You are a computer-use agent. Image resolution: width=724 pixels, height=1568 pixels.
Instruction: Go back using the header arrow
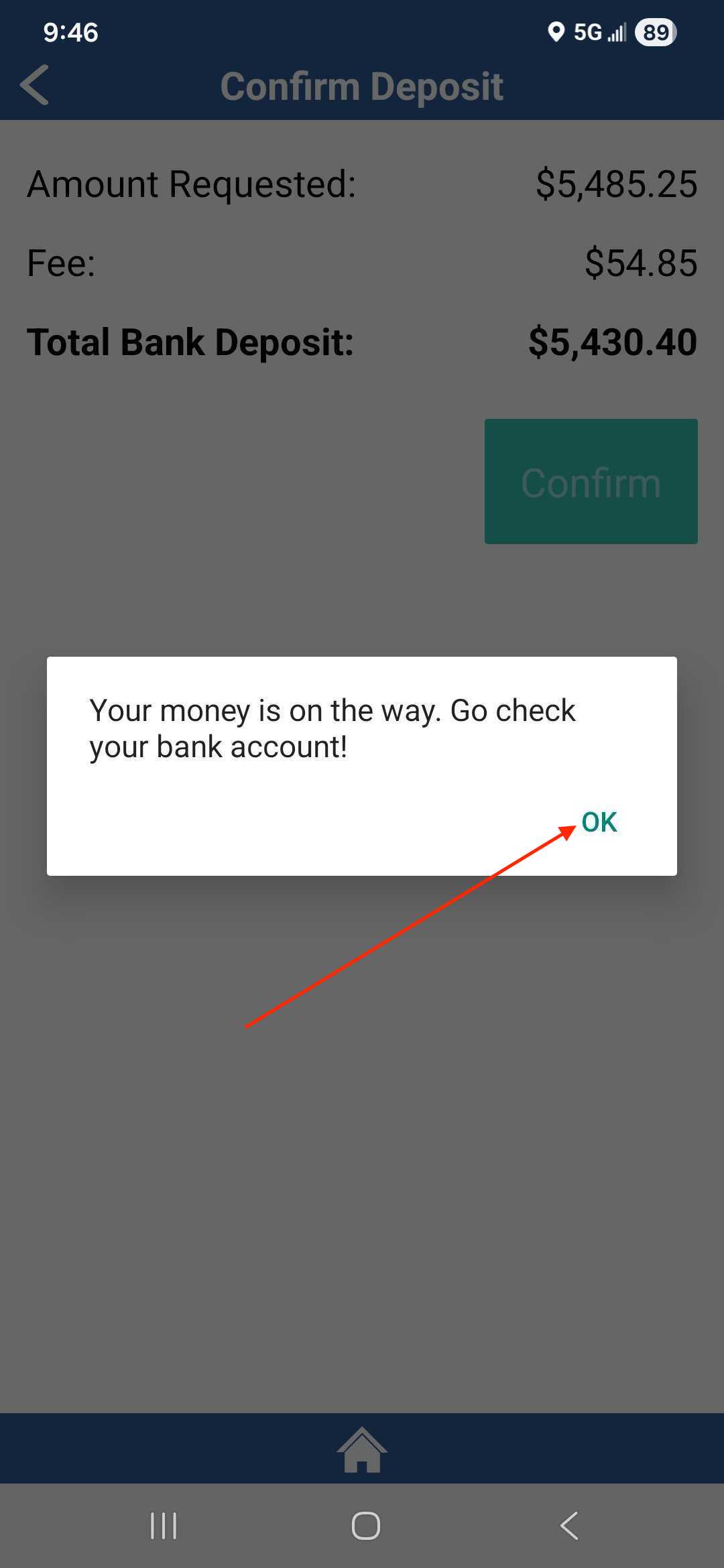point(34,85)
